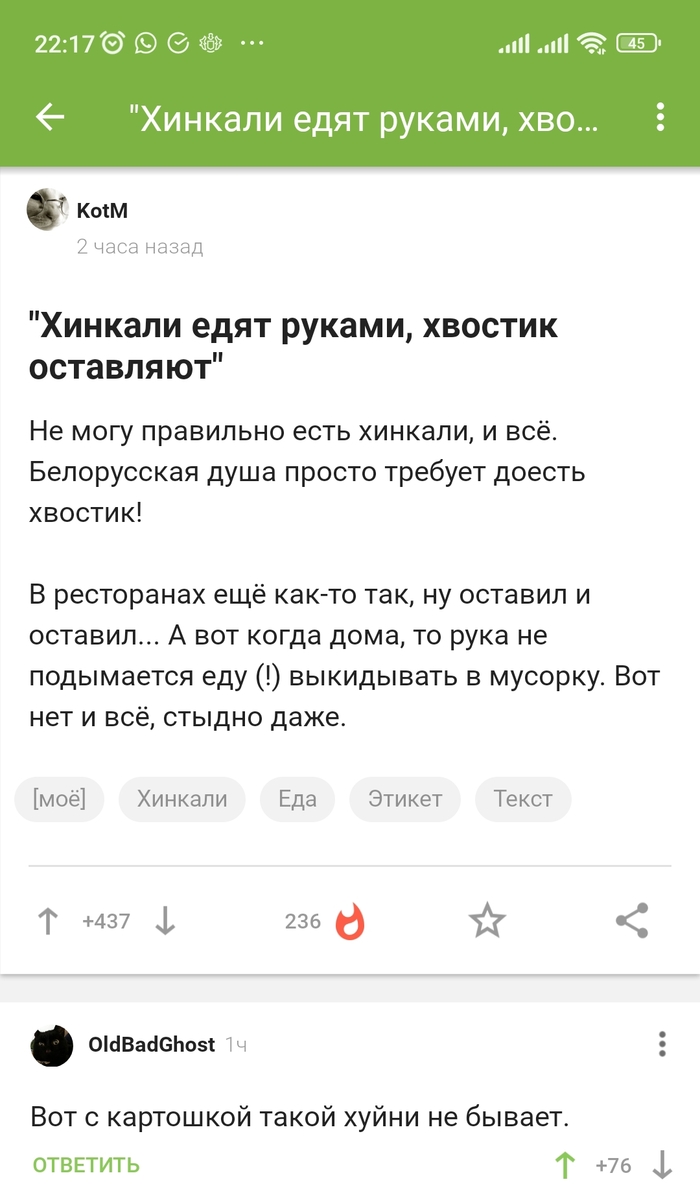Viewport: 700px width, 1195px height.
Task: View the 236 comments on the post
Action: pyautogui.click(x=325, y=921)
